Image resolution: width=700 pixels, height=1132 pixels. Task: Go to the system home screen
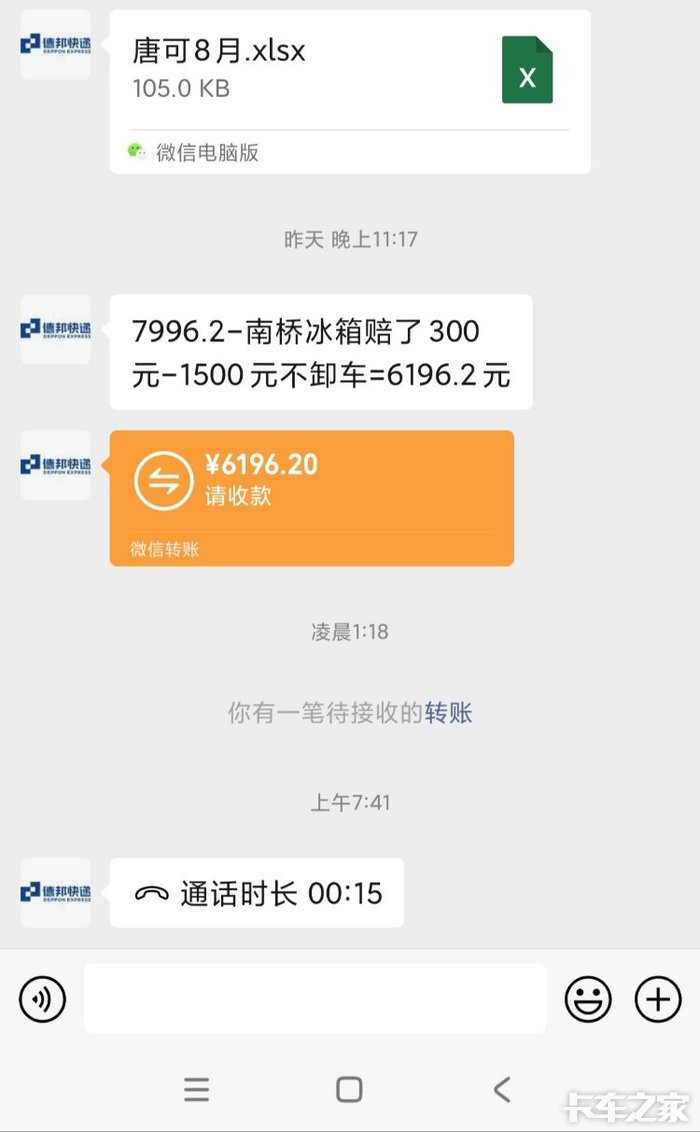349,1089
